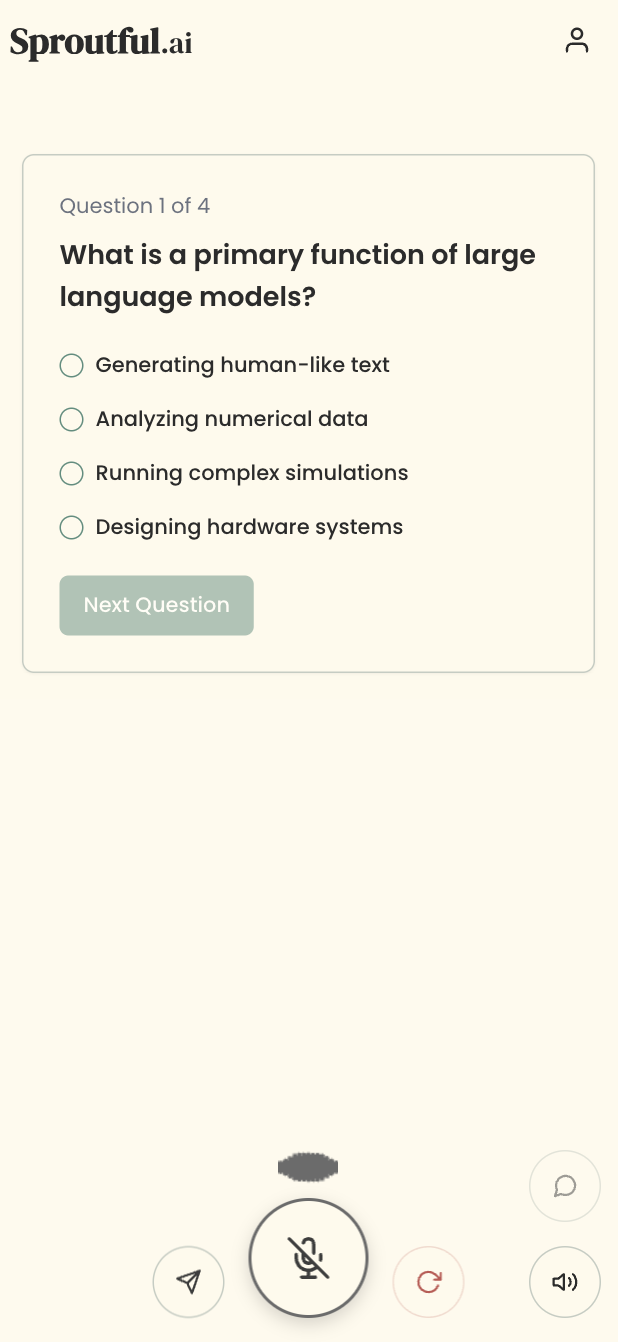Choose 'Analyzing numerical data' option
The image size is (618, 1342).
coord(71,419)
